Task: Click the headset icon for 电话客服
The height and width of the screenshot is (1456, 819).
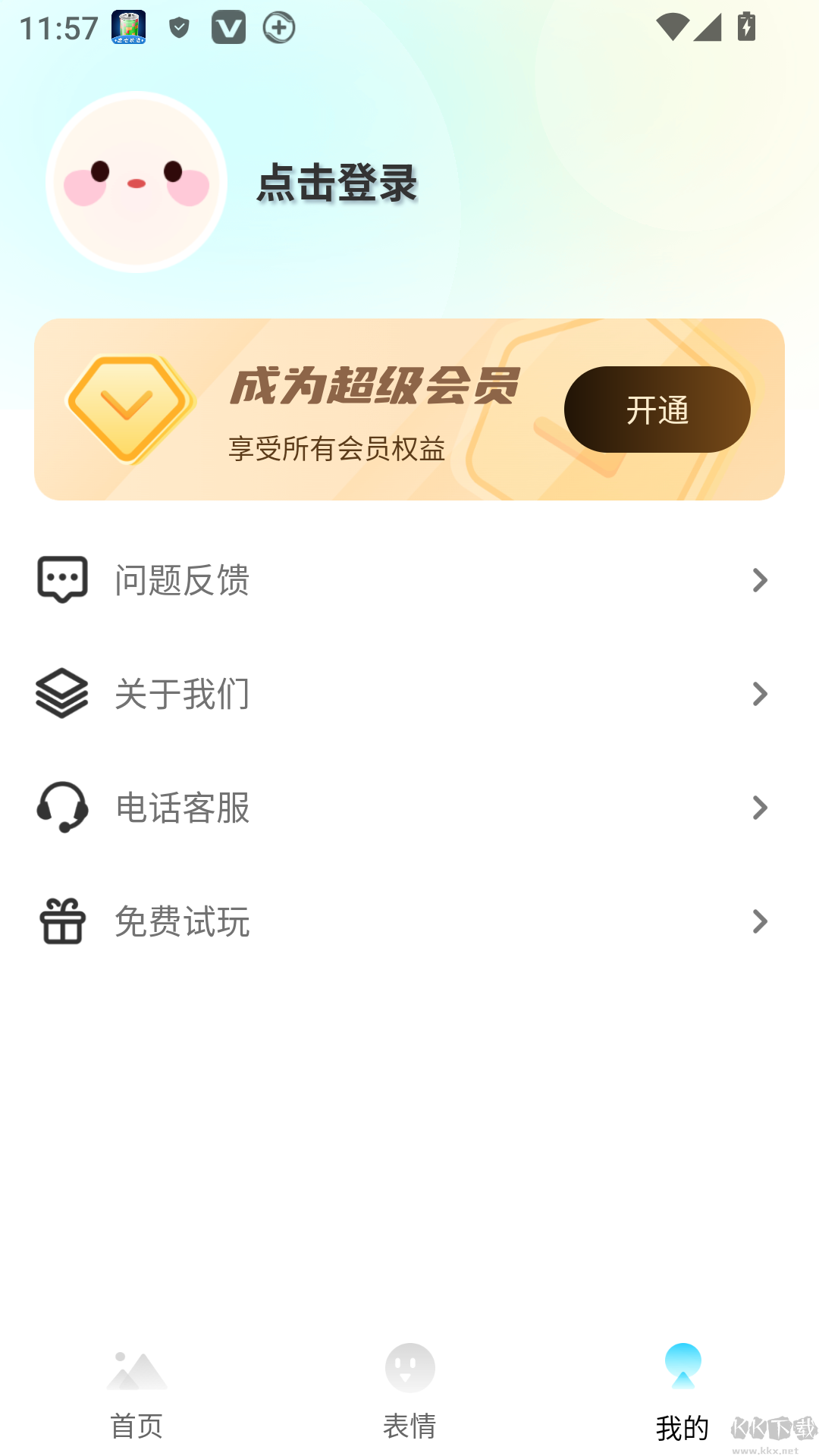Action: click(61, 808)
